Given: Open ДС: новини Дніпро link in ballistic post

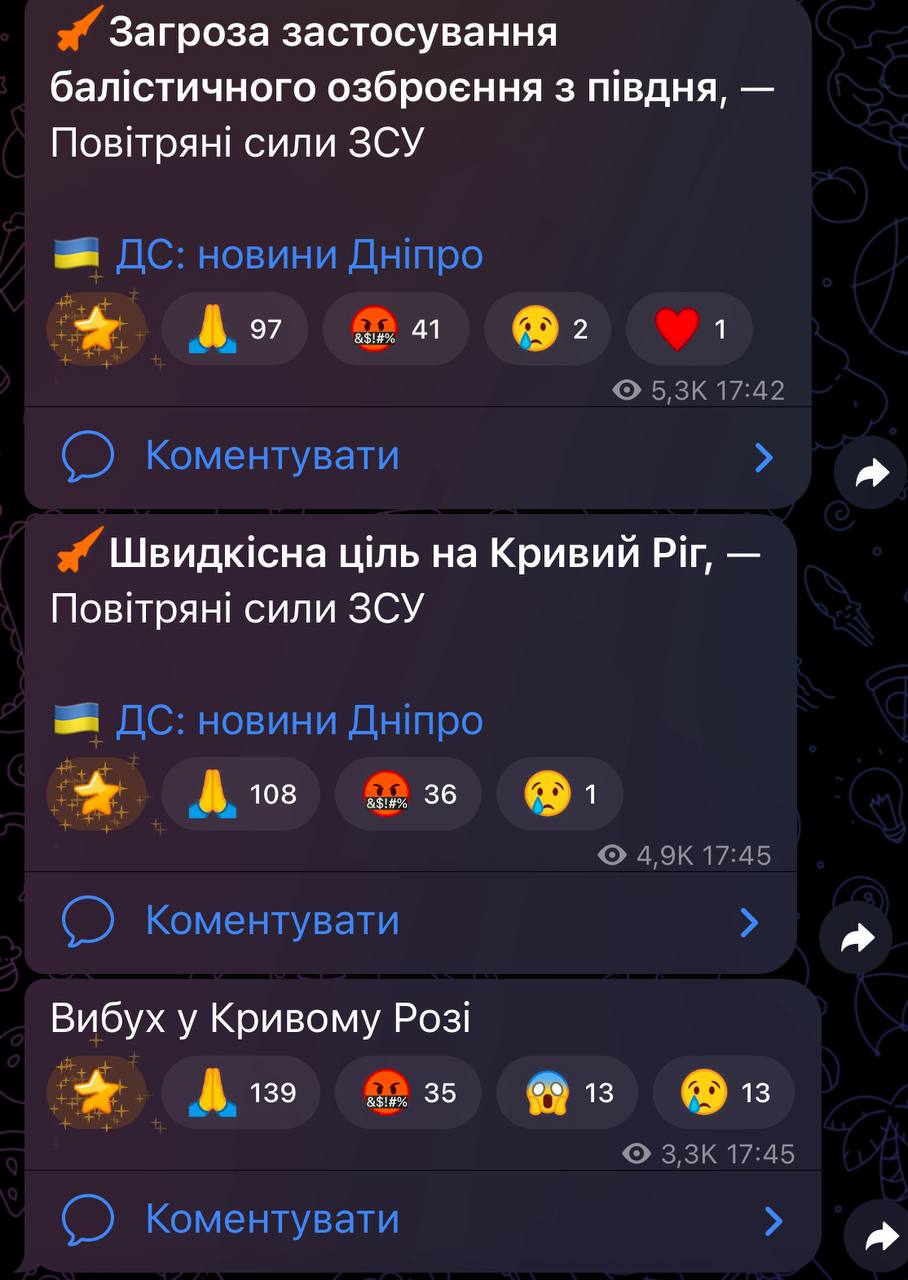Looking at the screenshot, I should coord(299,256).
